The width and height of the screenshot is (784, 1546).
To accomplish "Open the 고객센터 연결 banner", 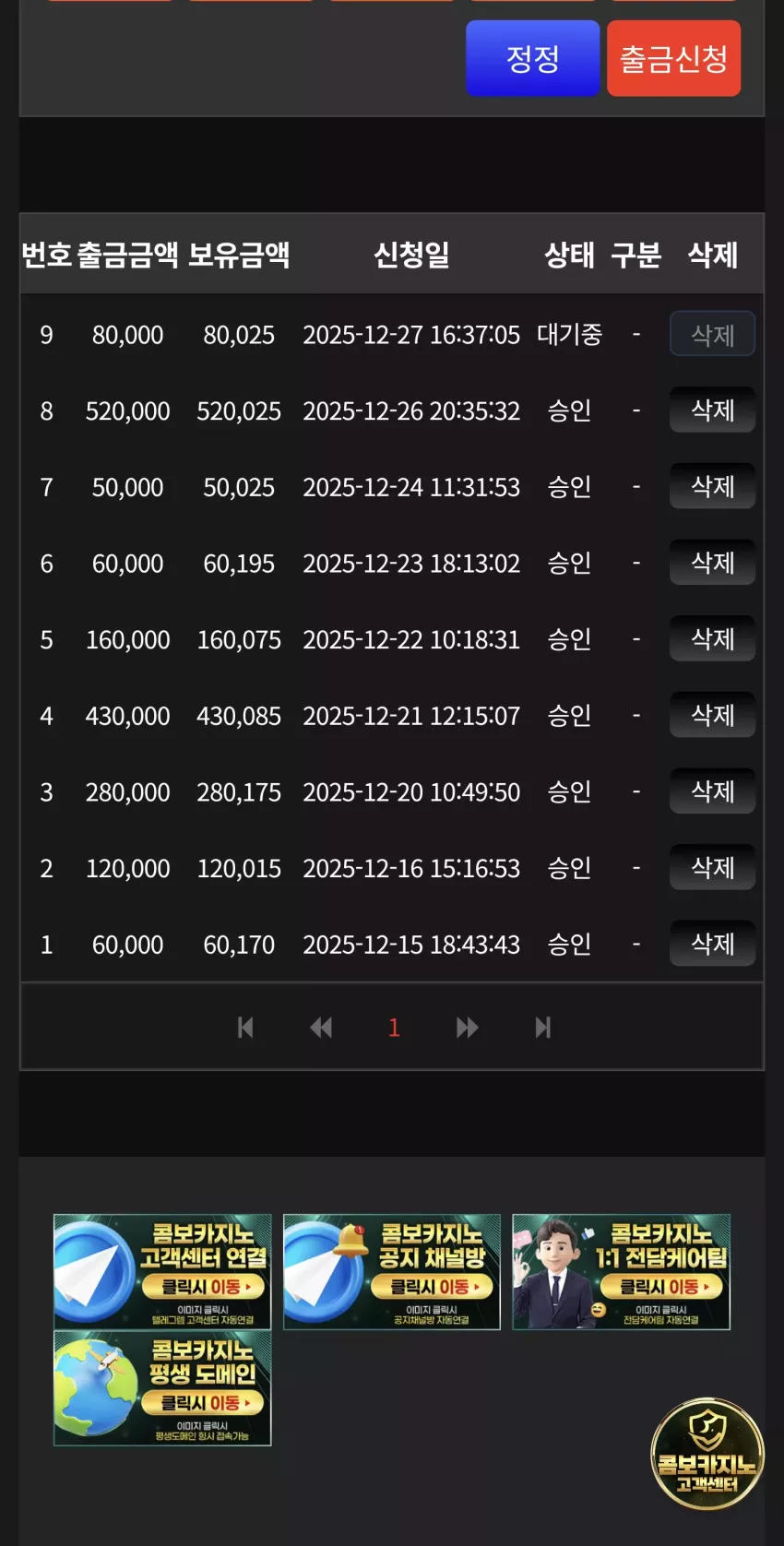I will (x=162, y=1272).
